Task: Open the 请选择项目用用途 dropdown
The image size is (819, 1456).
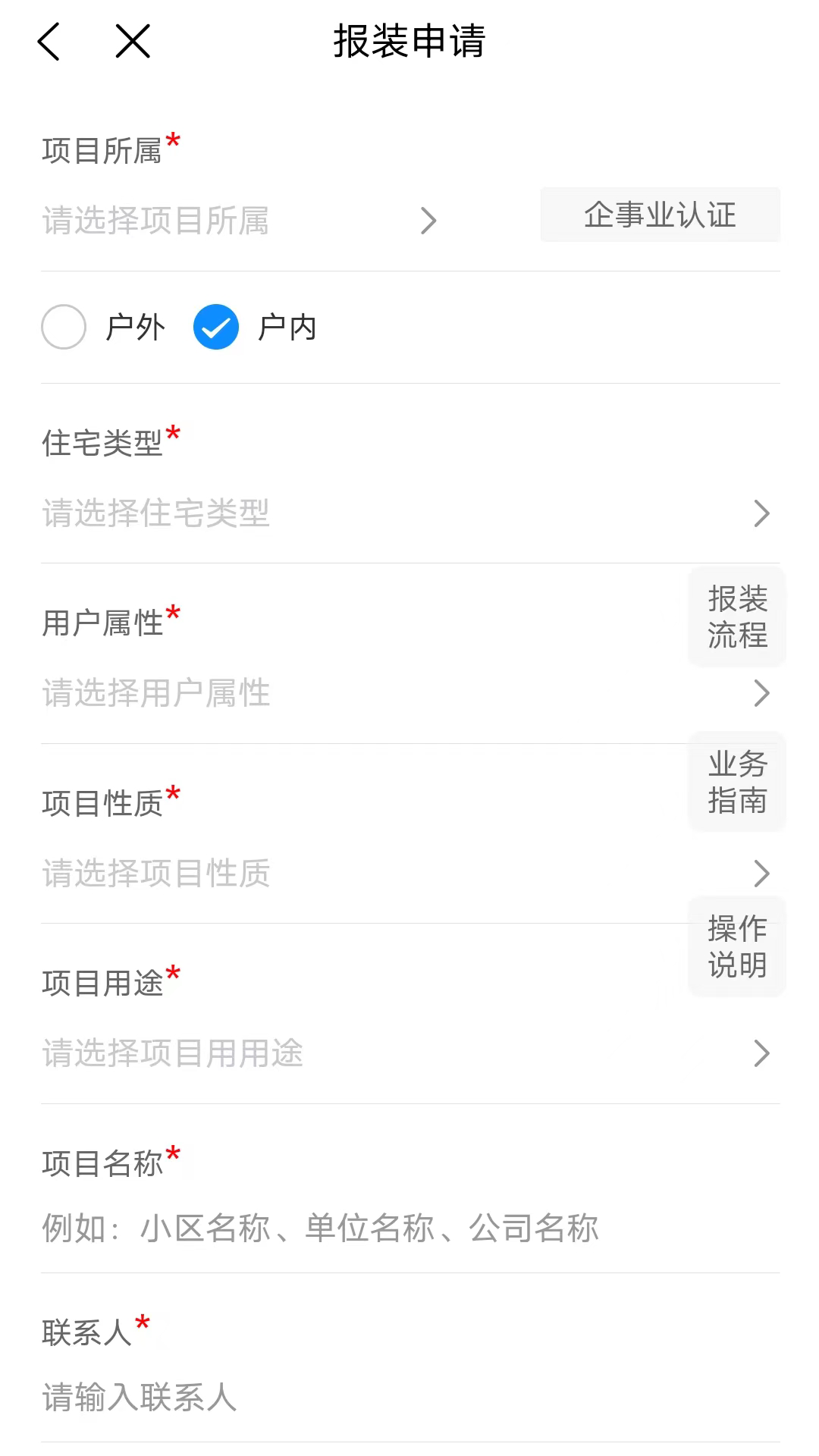Action: coord(409,1053)
